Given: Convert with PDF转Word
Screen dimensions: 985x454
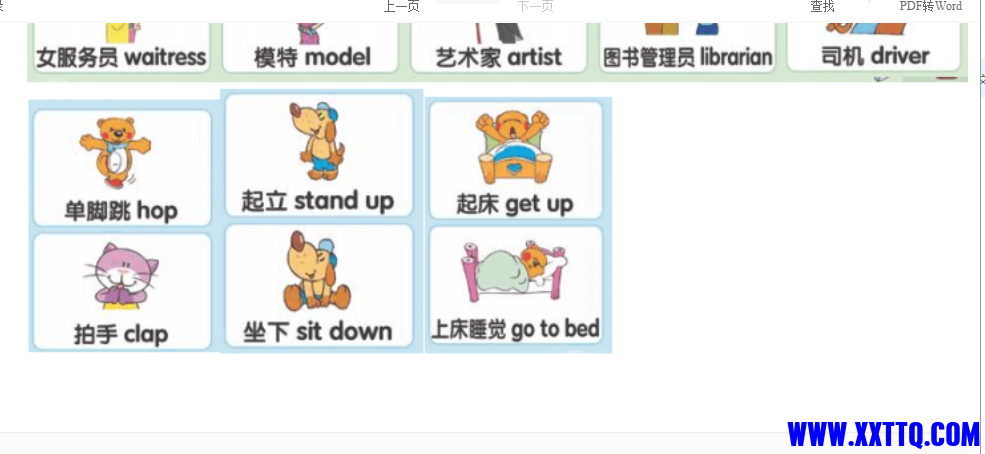Looking at the screenshot, I should [x=930, y=7].
